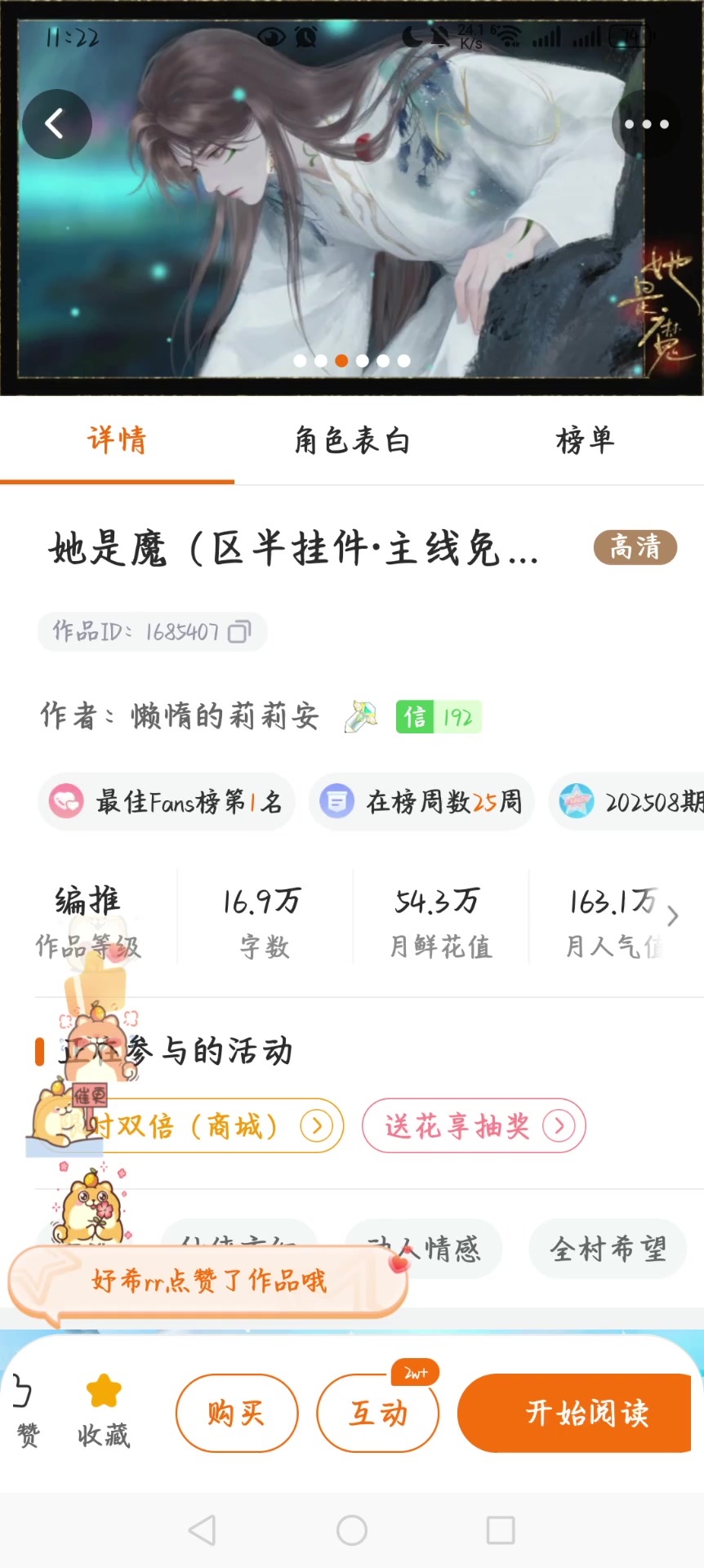Open author 懒惰的莉莉安's profile
The width and height of the screenshot is (704, 1568).
pyautogui.click(x=225, y=716)
